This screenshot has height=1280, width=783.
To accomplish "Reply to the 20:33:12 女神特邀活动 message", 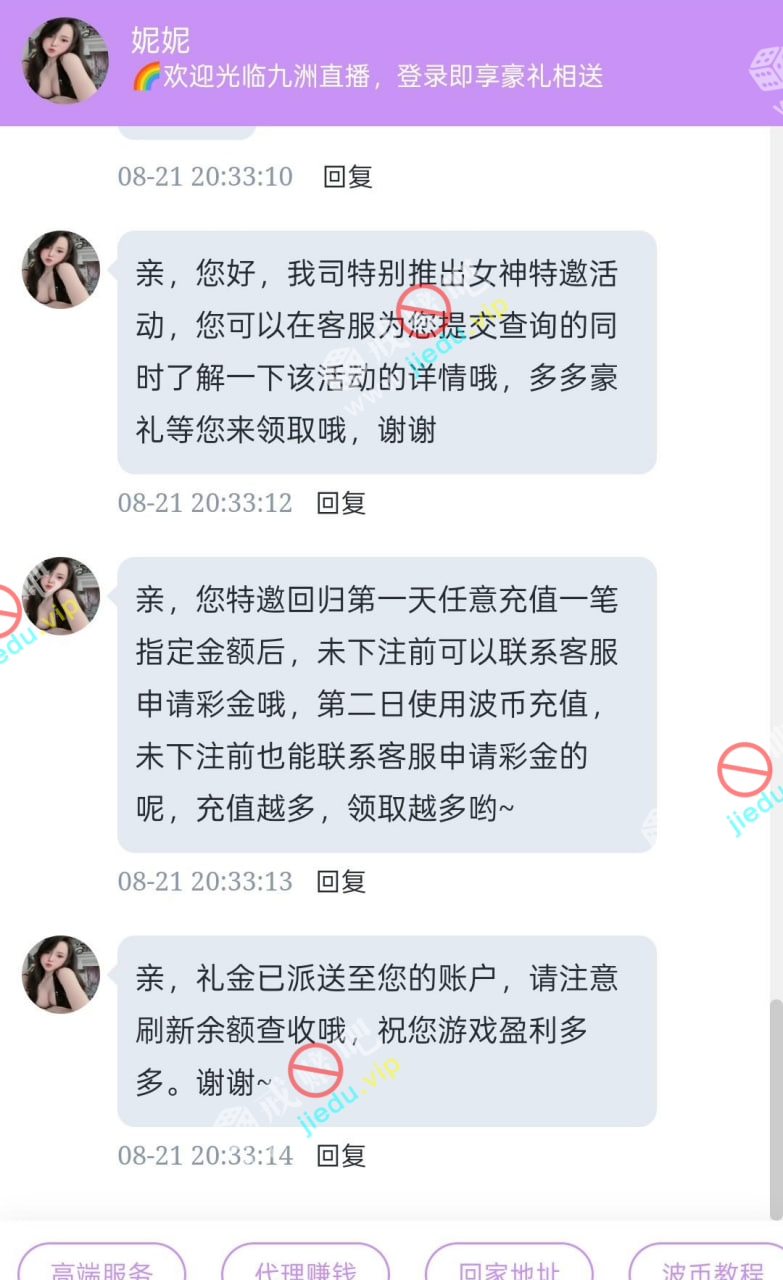I will 341,502.
